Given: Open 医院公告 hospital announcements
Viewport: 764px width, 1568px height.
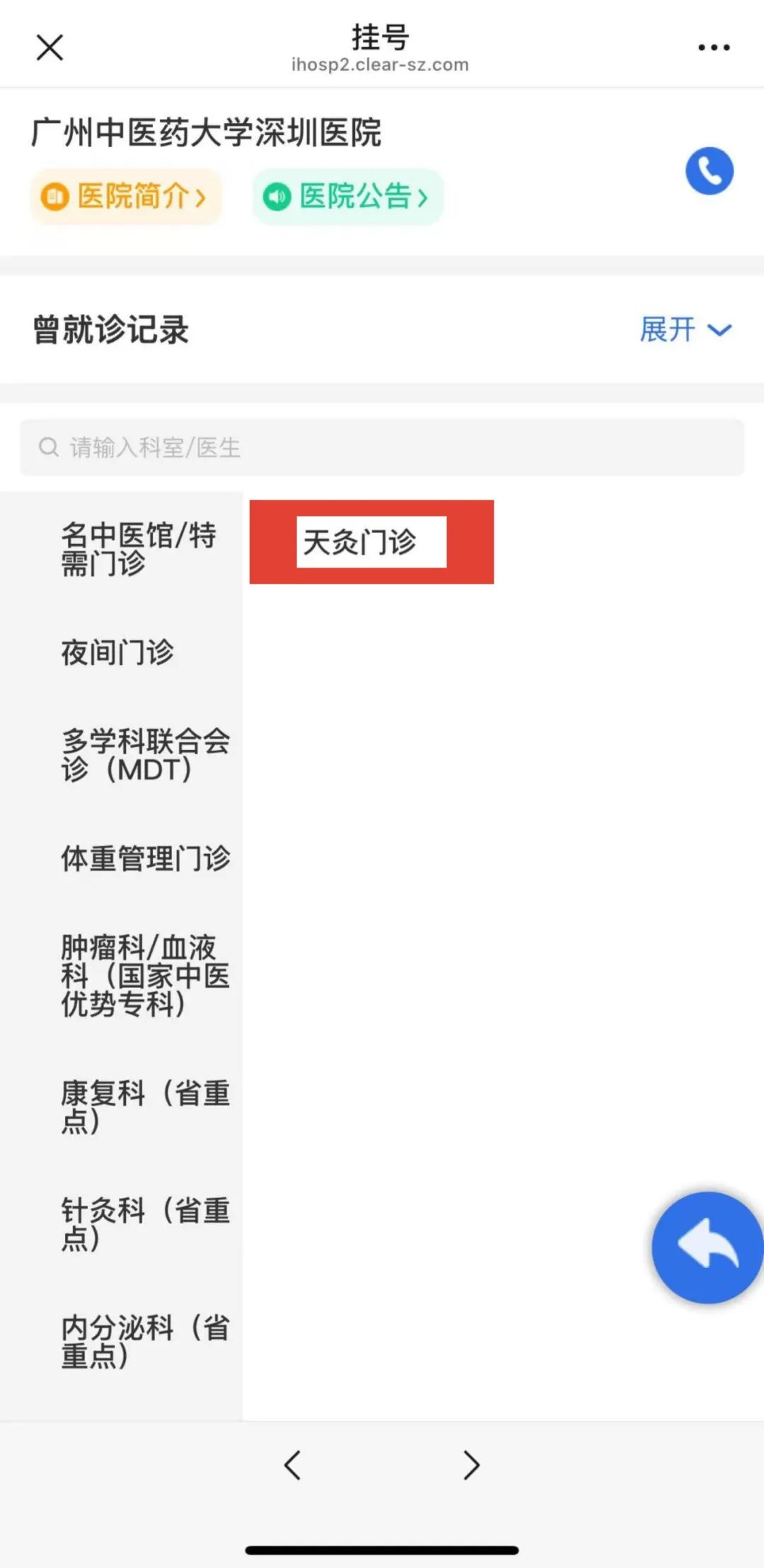Looking at the screenshot, I should 348,197.
